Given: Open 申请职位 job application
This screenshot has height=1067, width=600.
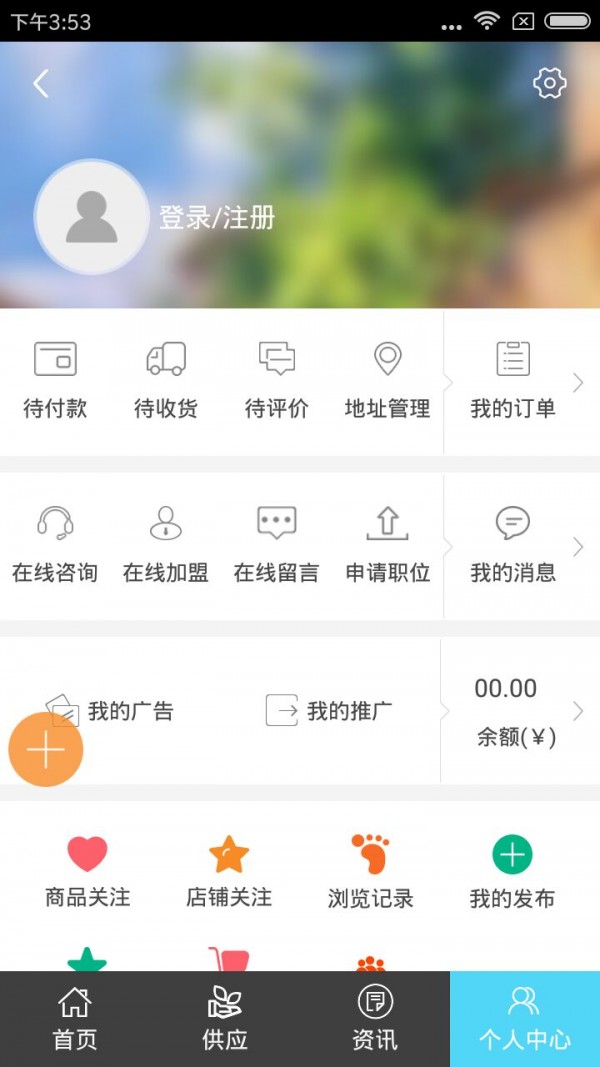Looking at the screenshot, I should [387, 546].
